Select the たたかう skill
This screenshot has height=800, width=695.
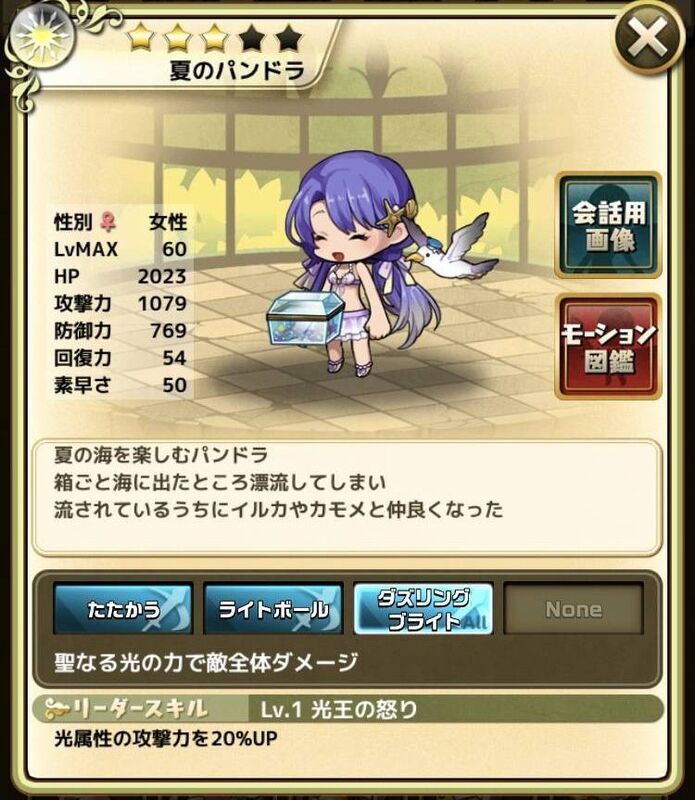(x=122, y=610)
